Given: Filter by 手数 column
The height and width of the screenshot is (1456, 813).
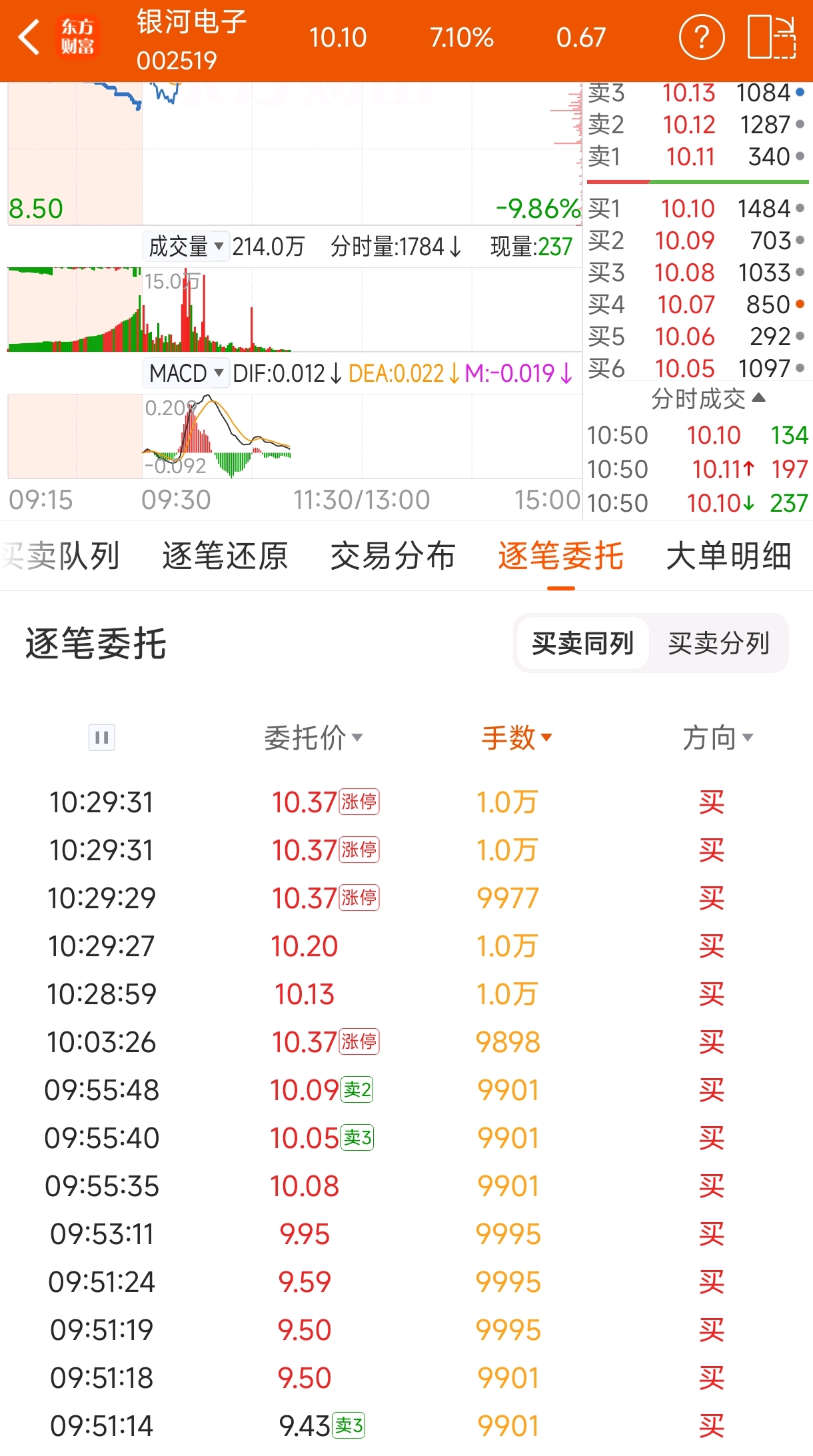Looking at the screenshot, I should point(516,738).
